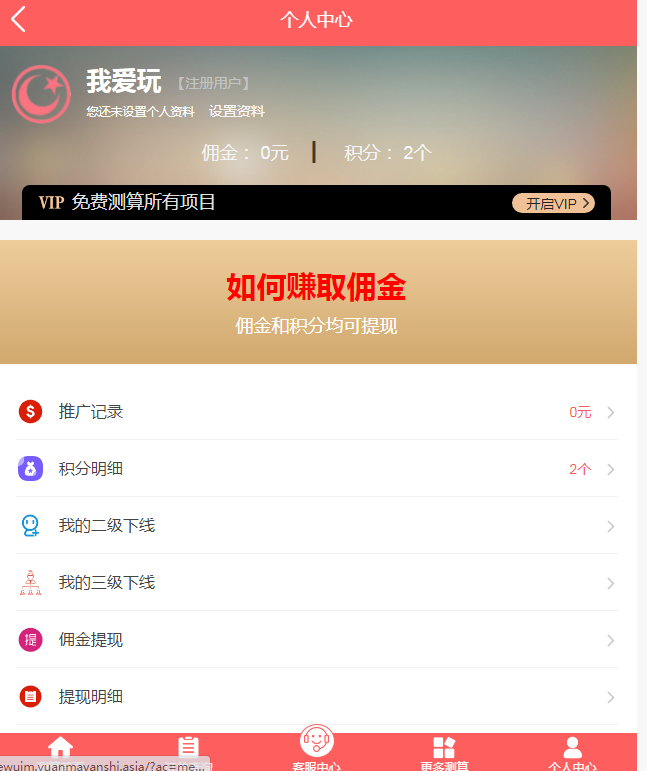Tap the user avatar picture
Screen dimensions: 647x771
point(41,93)
